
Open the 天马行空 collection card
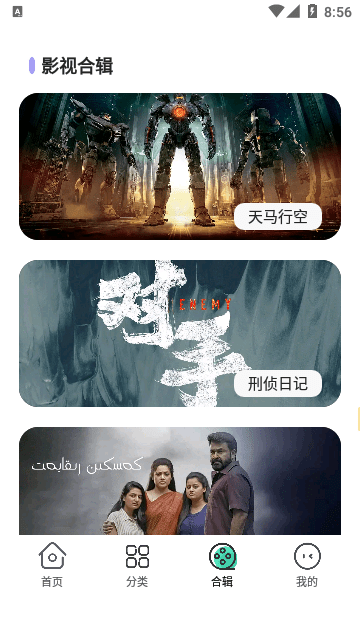click(x=180, y=166)
